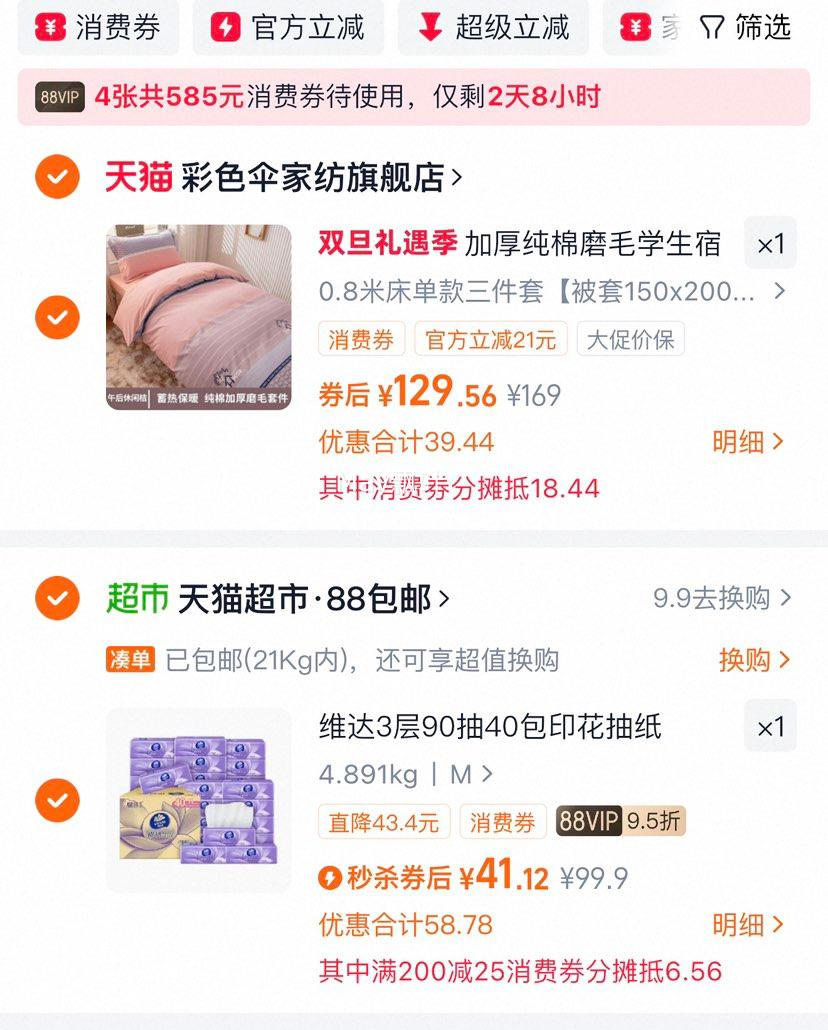This screenshot has width=828, height=1030.
Task: Expand the 被套150x200 spec selector chevron
Action: [778, 291]
